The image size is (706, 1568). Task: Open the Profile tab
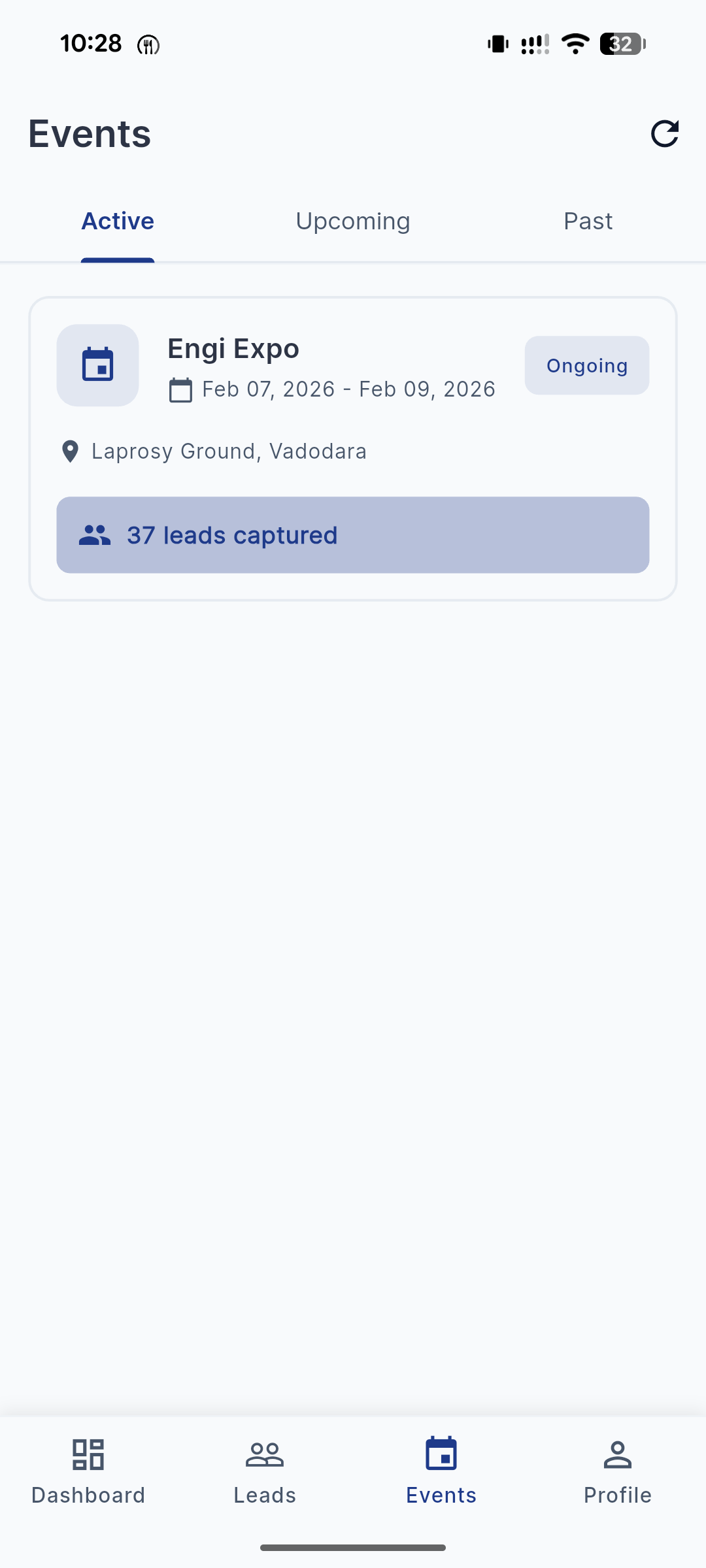tap(617, 1471)
